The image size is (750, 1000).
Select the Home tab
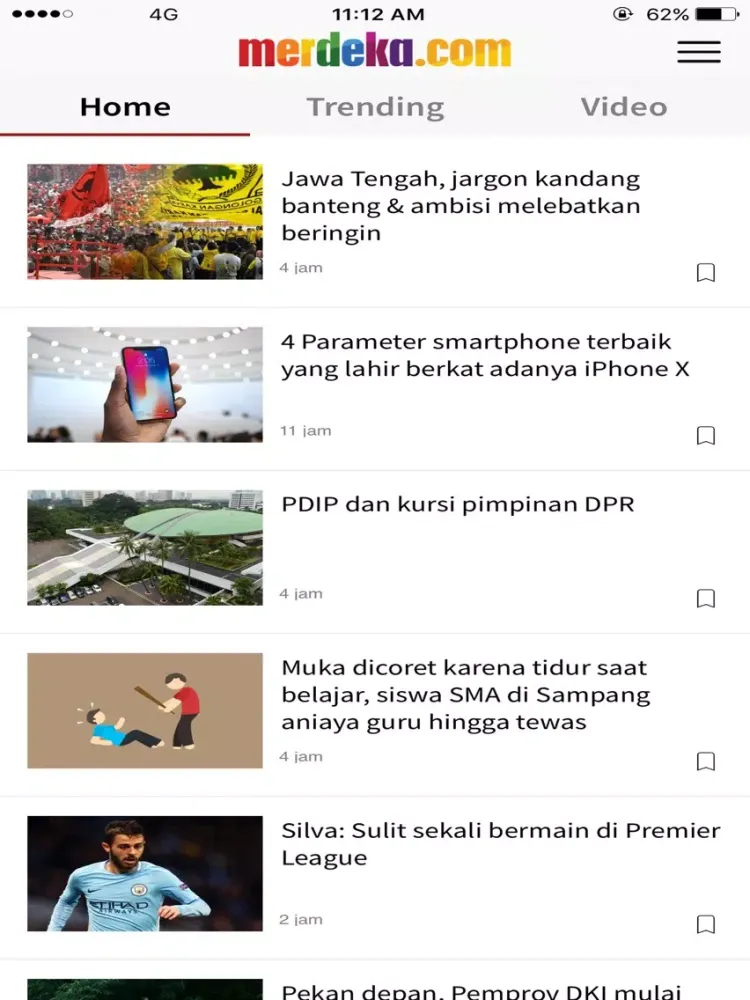(124, 106)
